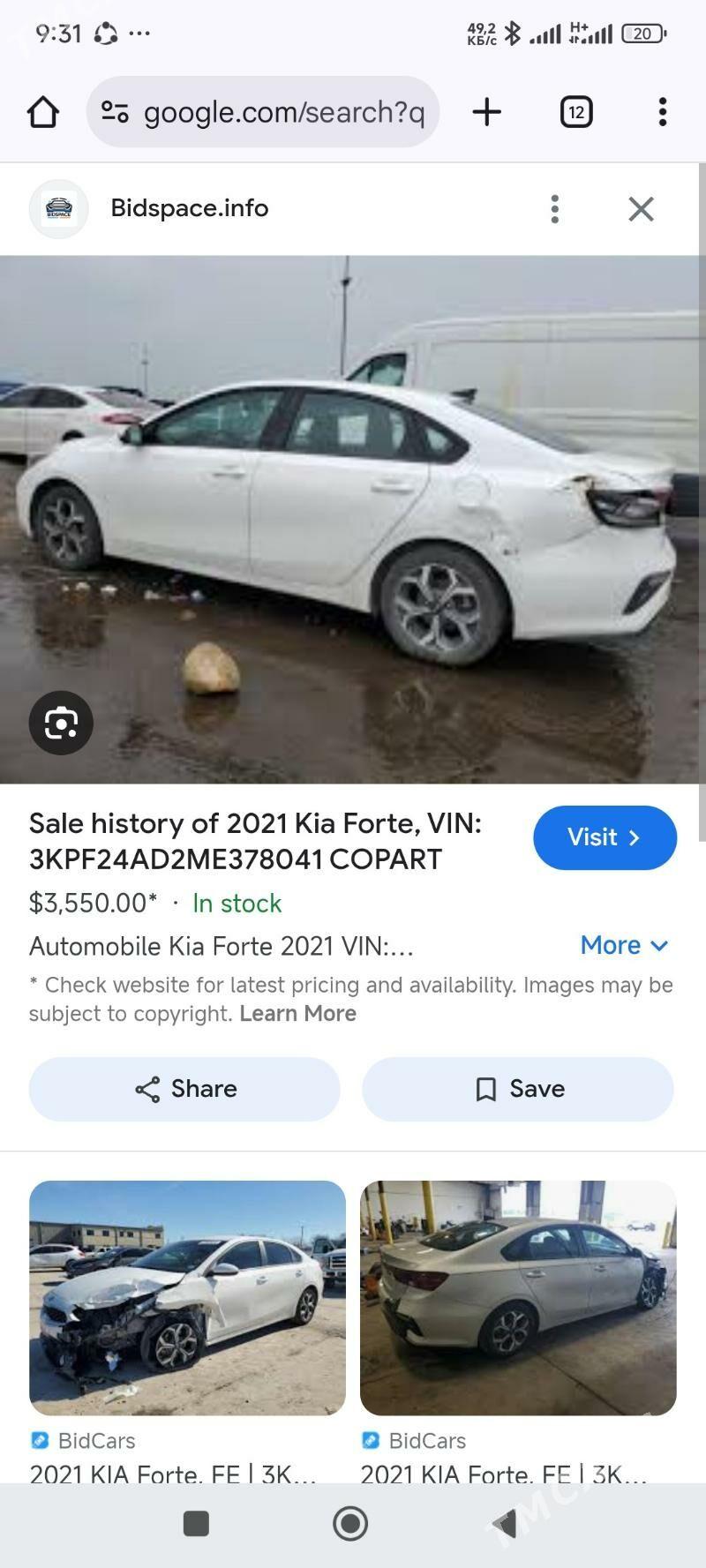
Task: Tap the Bidspace.info site favicon
Action: (x=58, y=208)
